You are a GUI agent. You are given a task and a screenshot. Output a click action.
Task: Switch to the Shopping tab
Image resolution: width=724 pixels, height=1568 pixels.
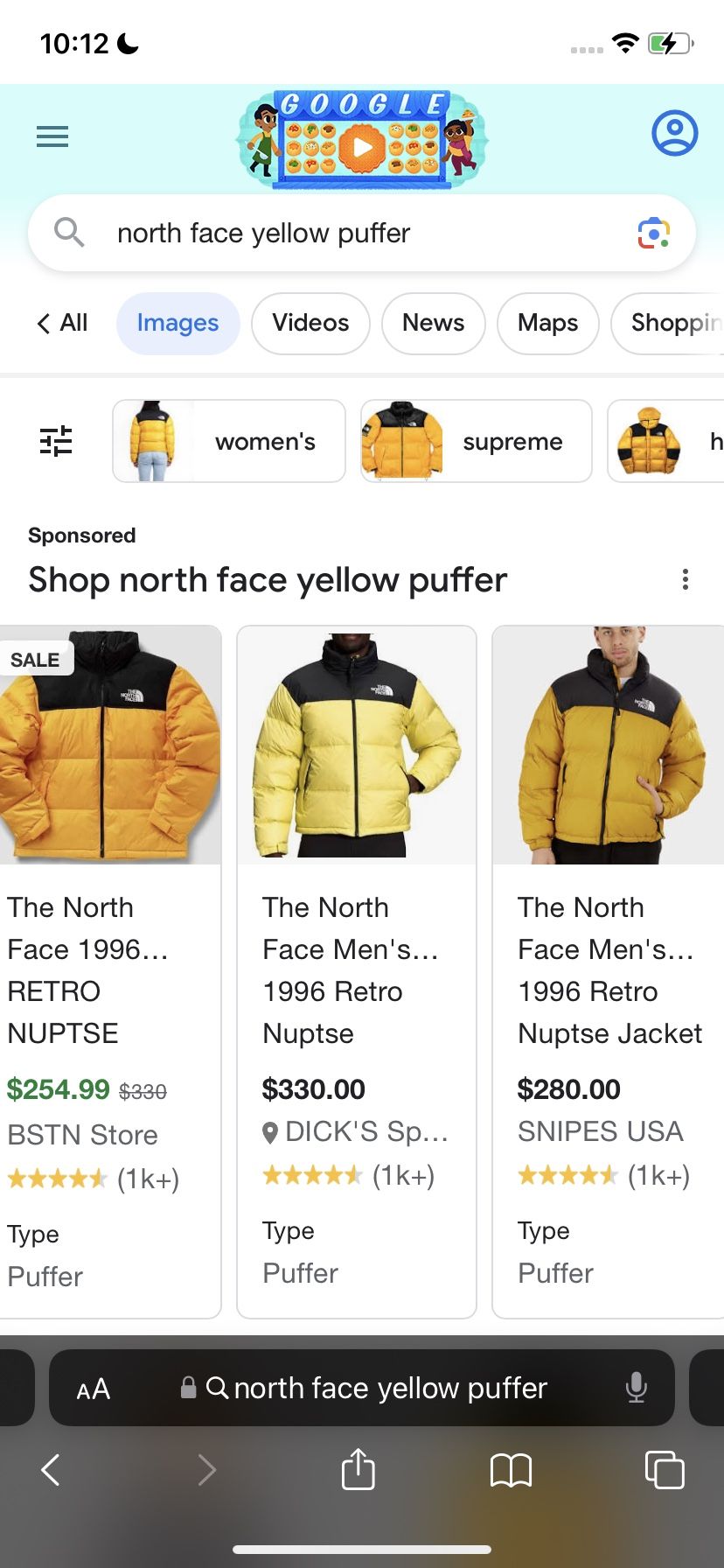coord(668,323)
